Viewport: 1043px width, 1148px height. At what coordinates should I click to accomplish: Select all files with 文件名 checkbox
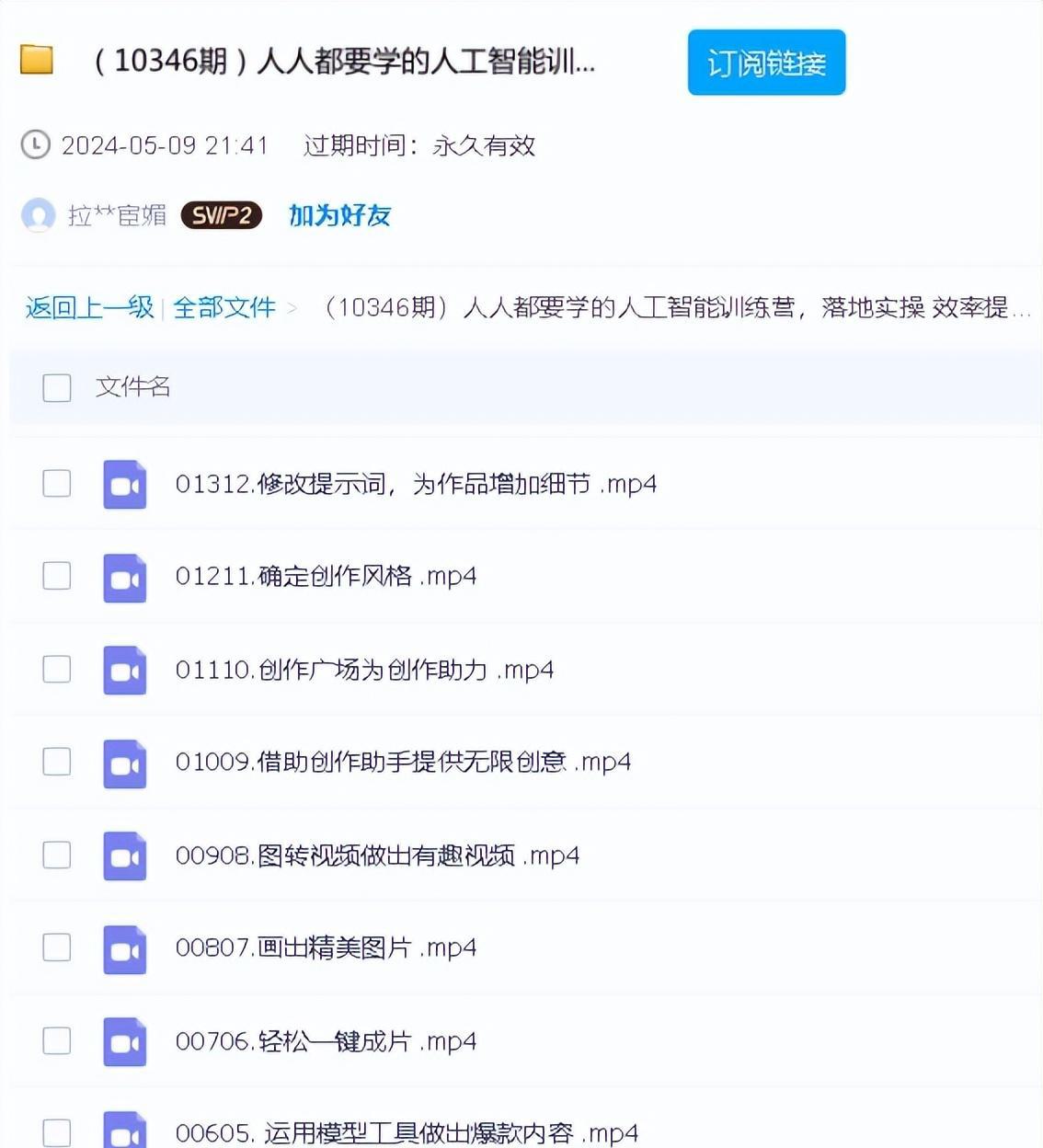coord(57,387)
